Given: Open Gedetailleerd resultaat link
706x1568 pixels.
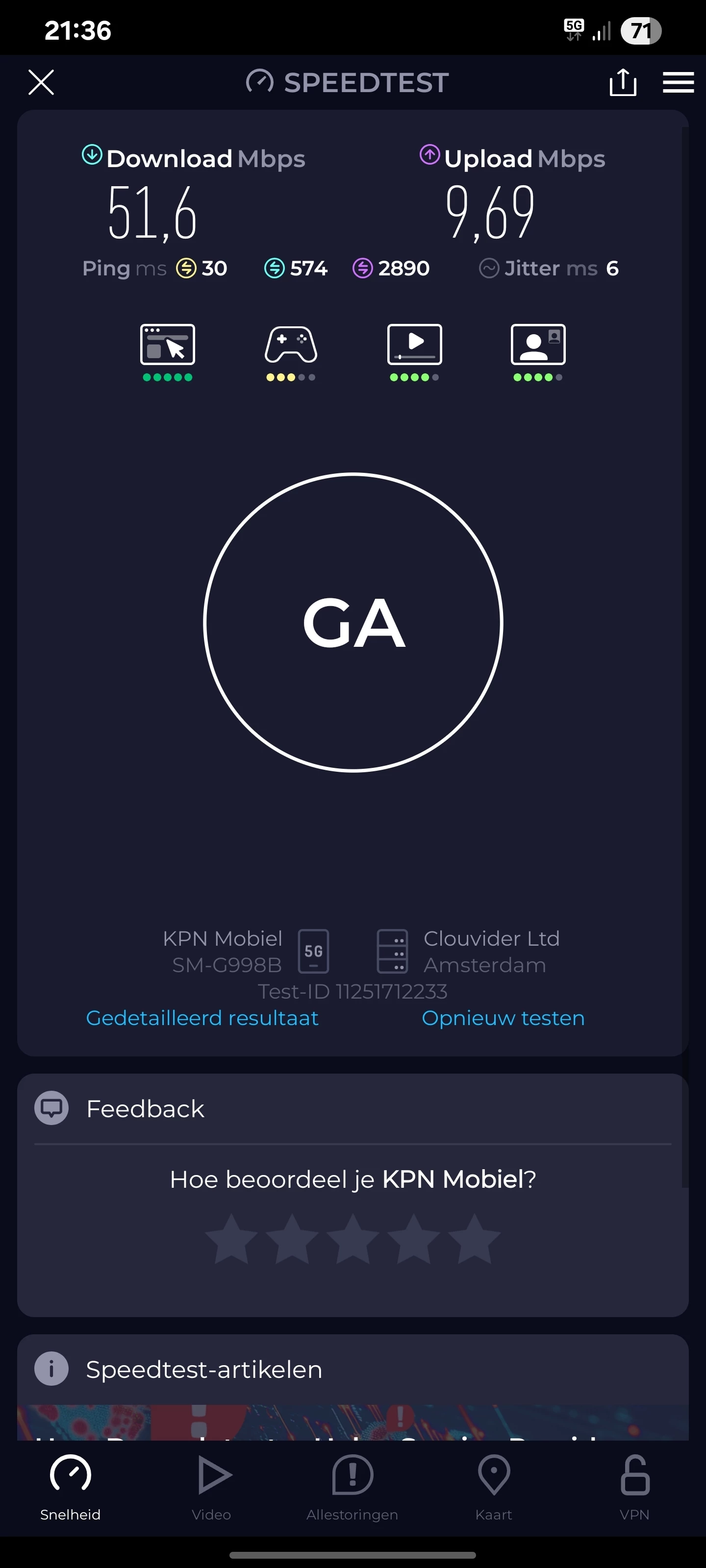Looking at the screenshot, I should [202, 1018].
